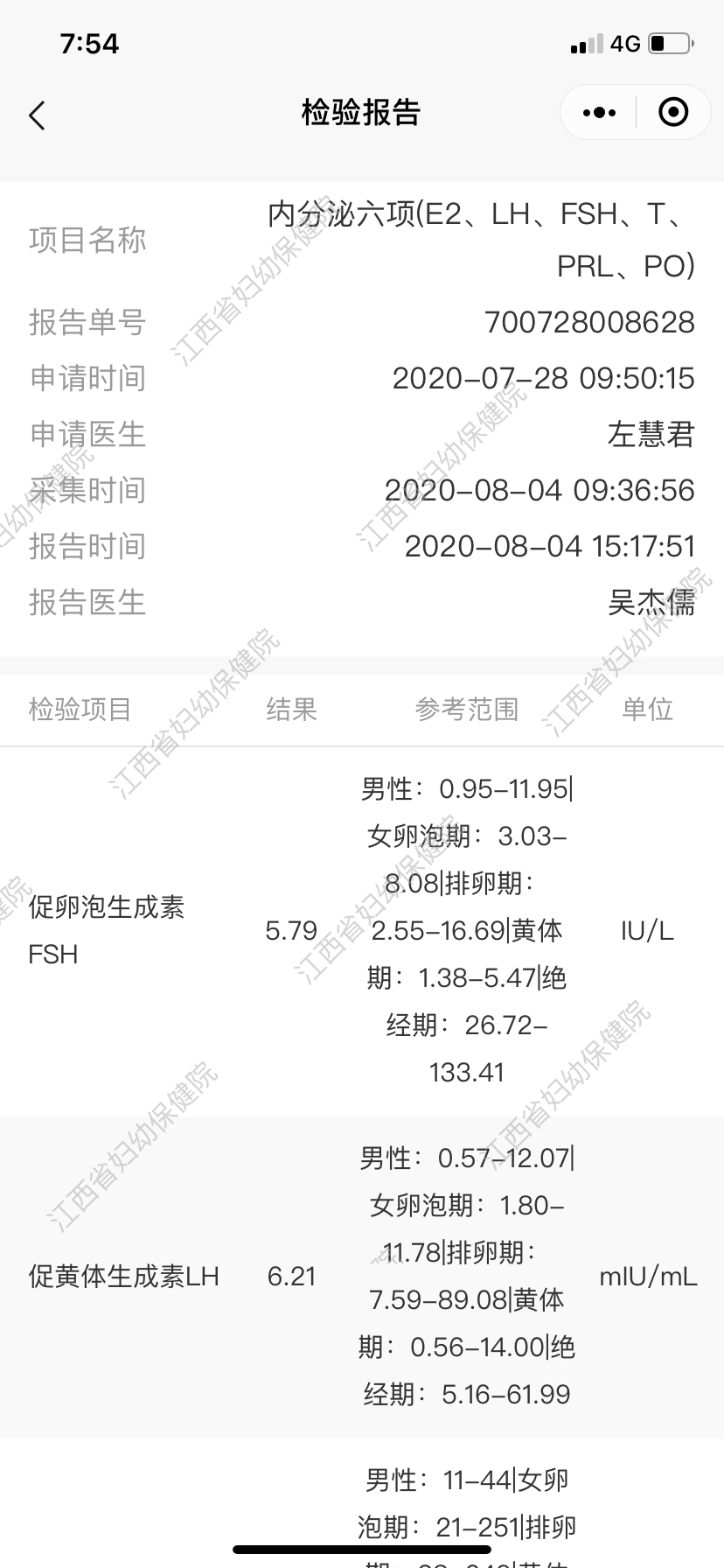Go back from the 检验报告 page

click(x=37, y=115)
